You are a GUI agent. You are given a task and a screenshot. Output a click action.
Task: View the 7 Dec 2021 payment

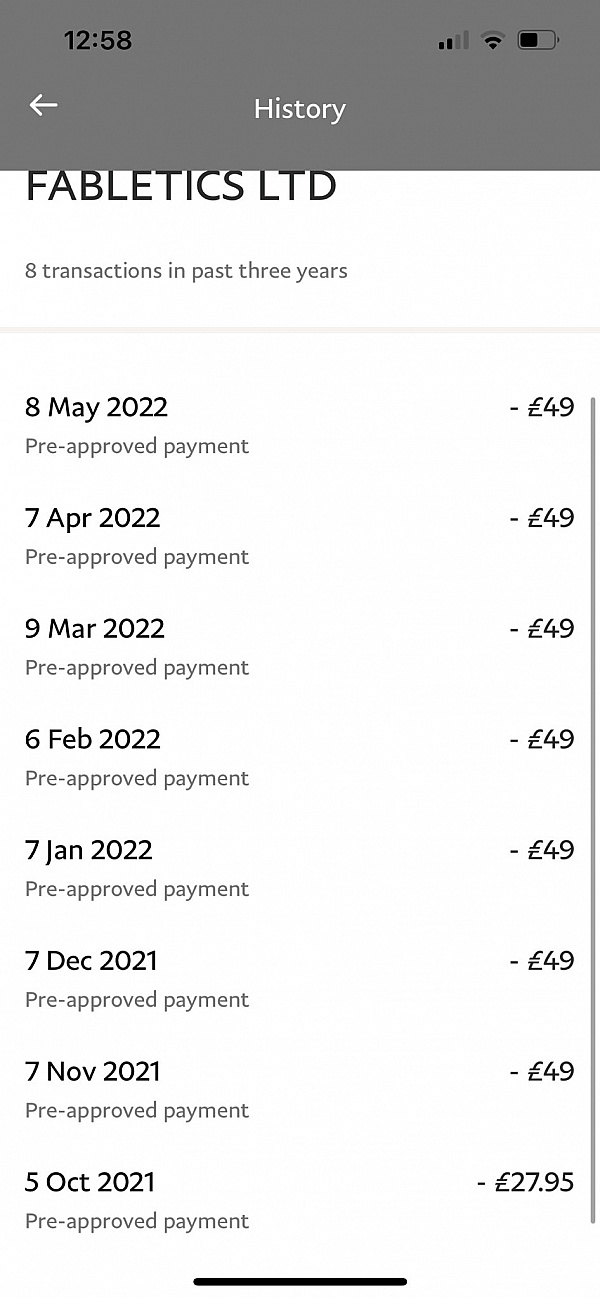pos(300,980)
